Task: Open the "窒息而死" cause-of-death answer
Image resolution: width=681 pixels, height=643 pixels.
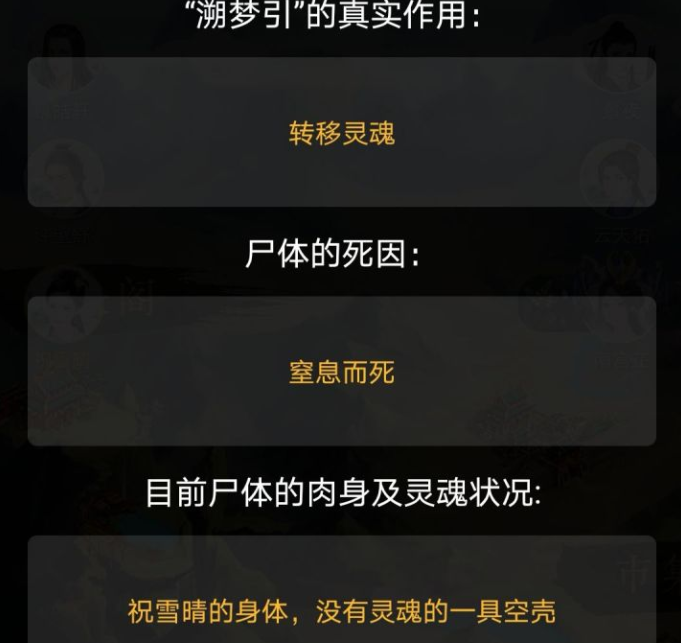Action: pyautogui.click(x=341, y=372)
